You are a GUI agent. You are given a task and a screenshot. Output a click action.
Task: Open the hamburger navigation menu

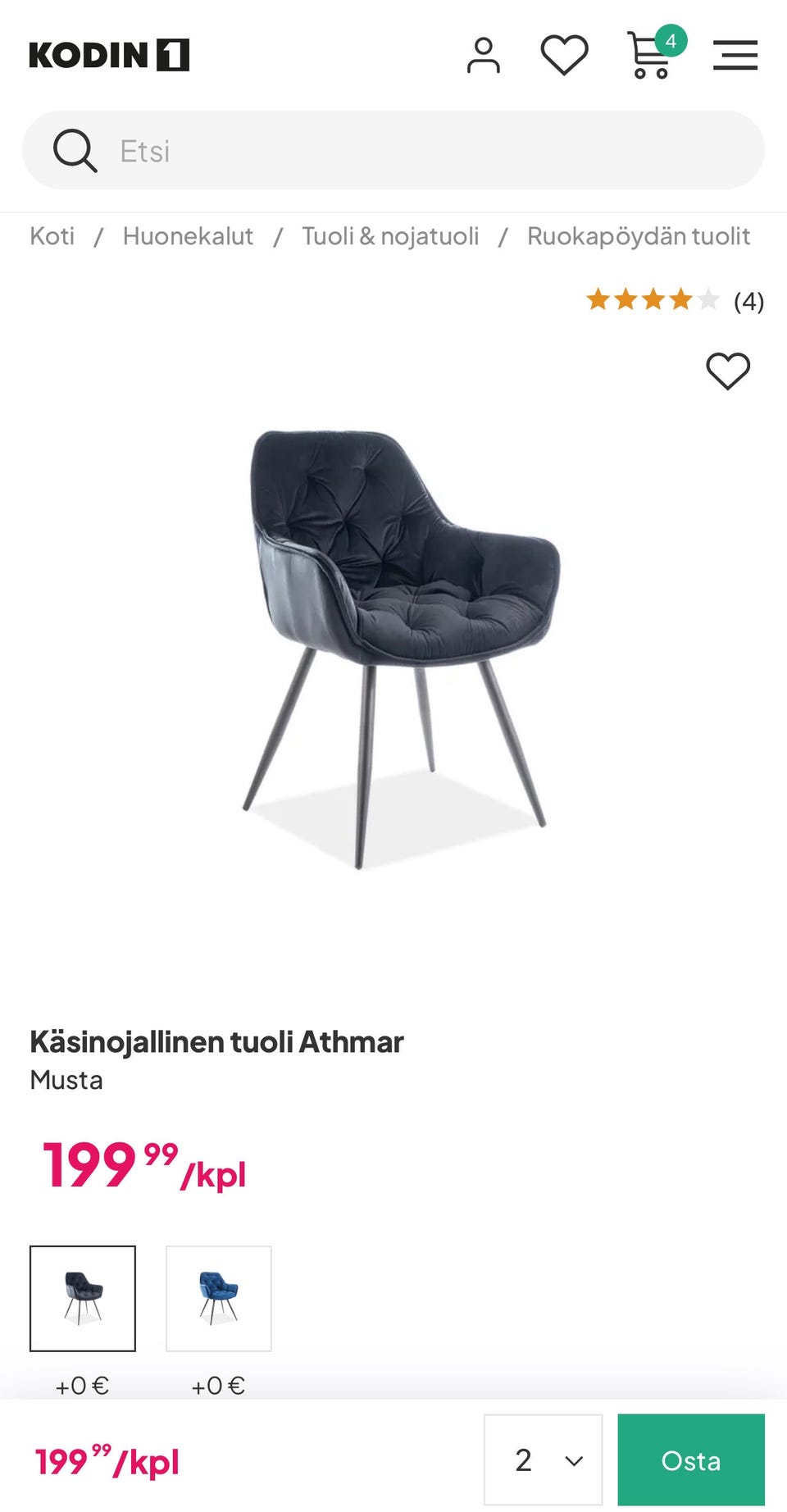pyautogui.click(x=735, y=54)
